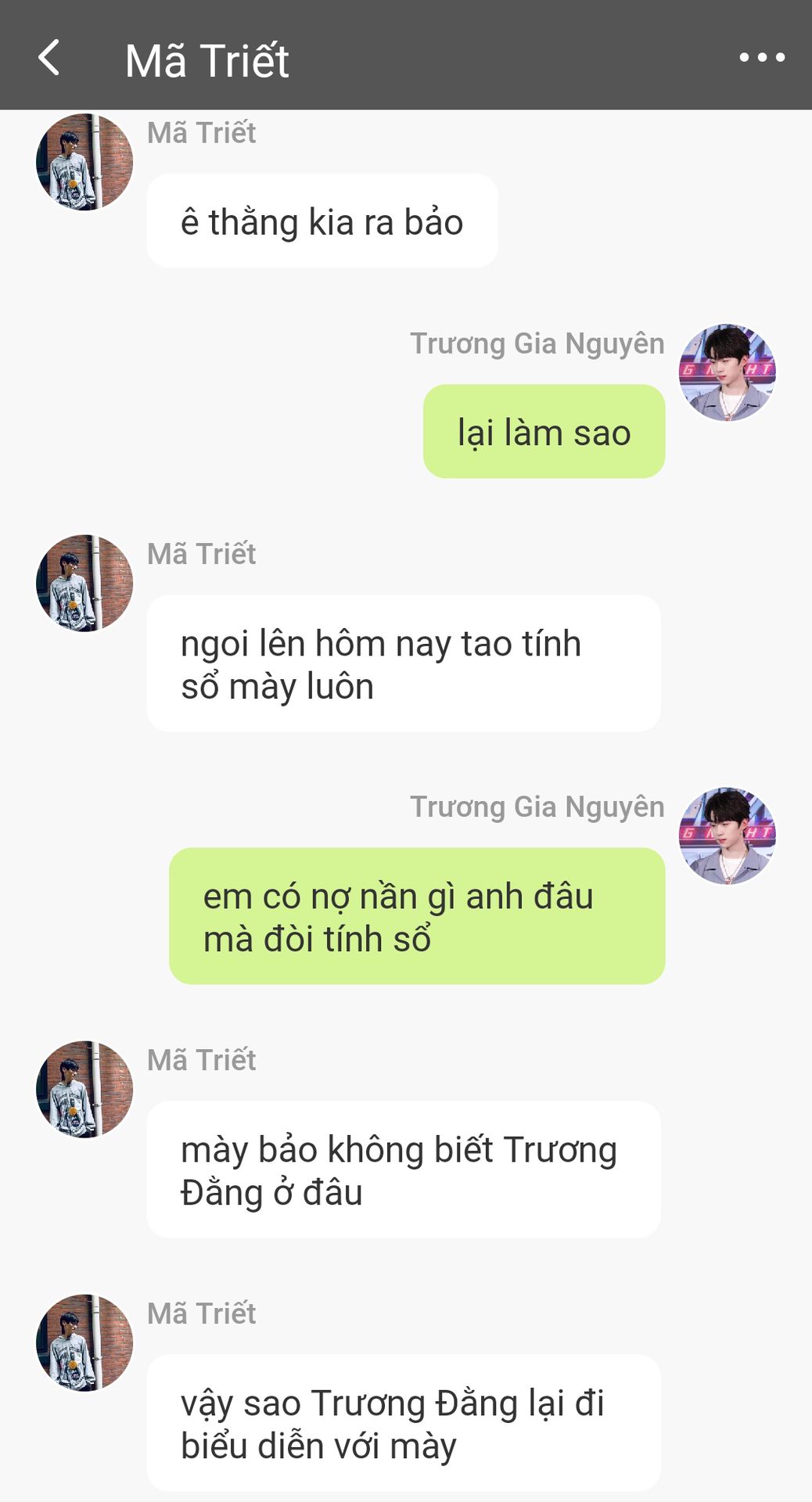Open the three-dot overflow menu
Screen dimensions: 812x1502
click(762, 57)
